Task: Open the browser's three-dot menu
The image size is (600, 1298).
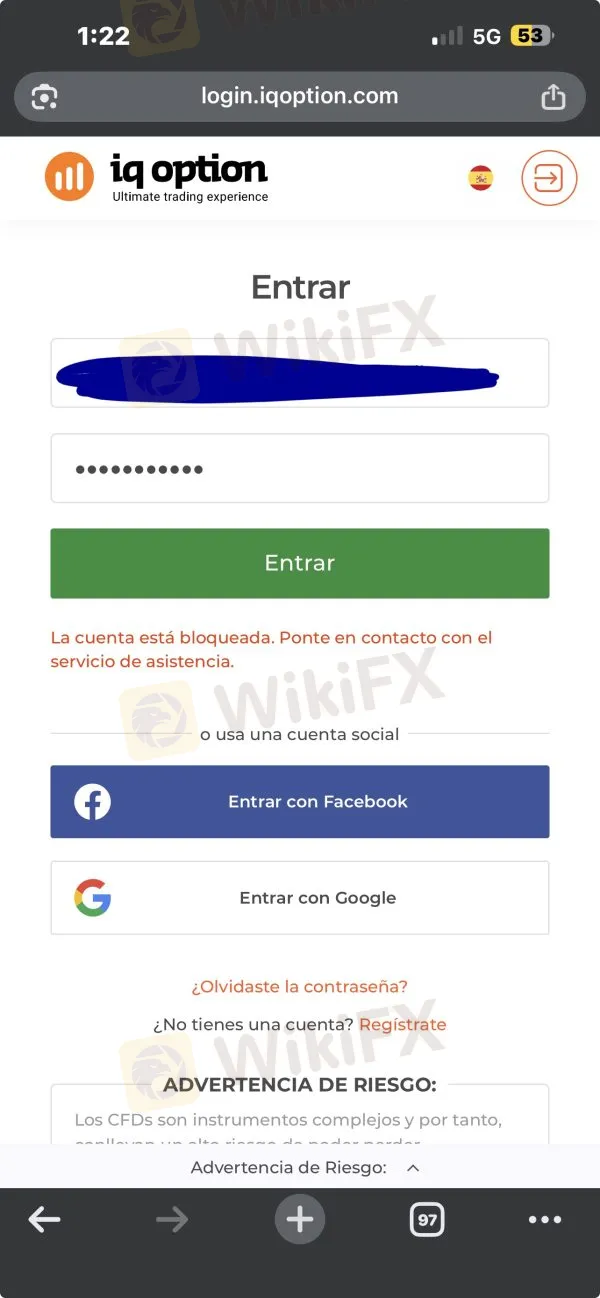Action: 544,1219
